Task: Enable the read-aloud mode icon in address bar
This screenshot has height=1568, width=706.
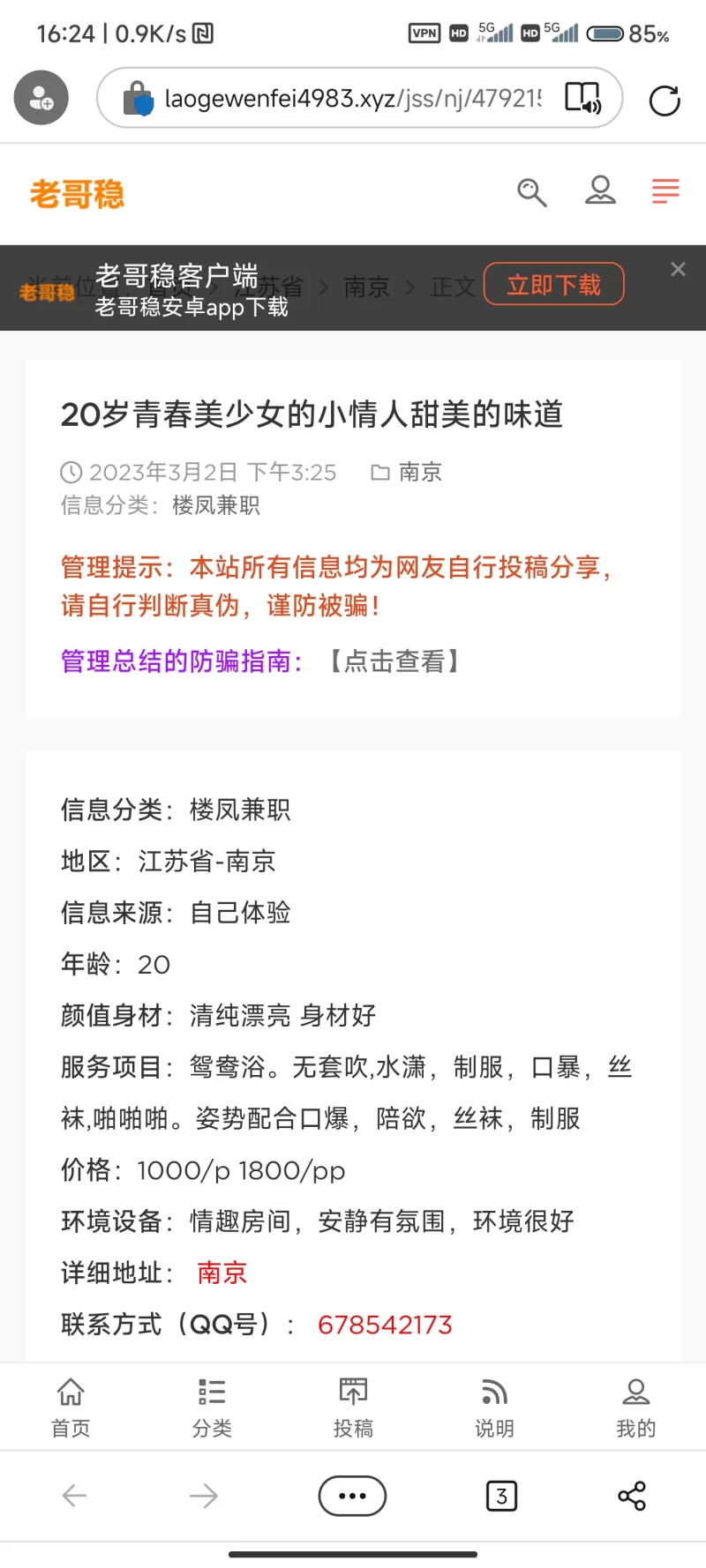Action: [x=582, y=98]
